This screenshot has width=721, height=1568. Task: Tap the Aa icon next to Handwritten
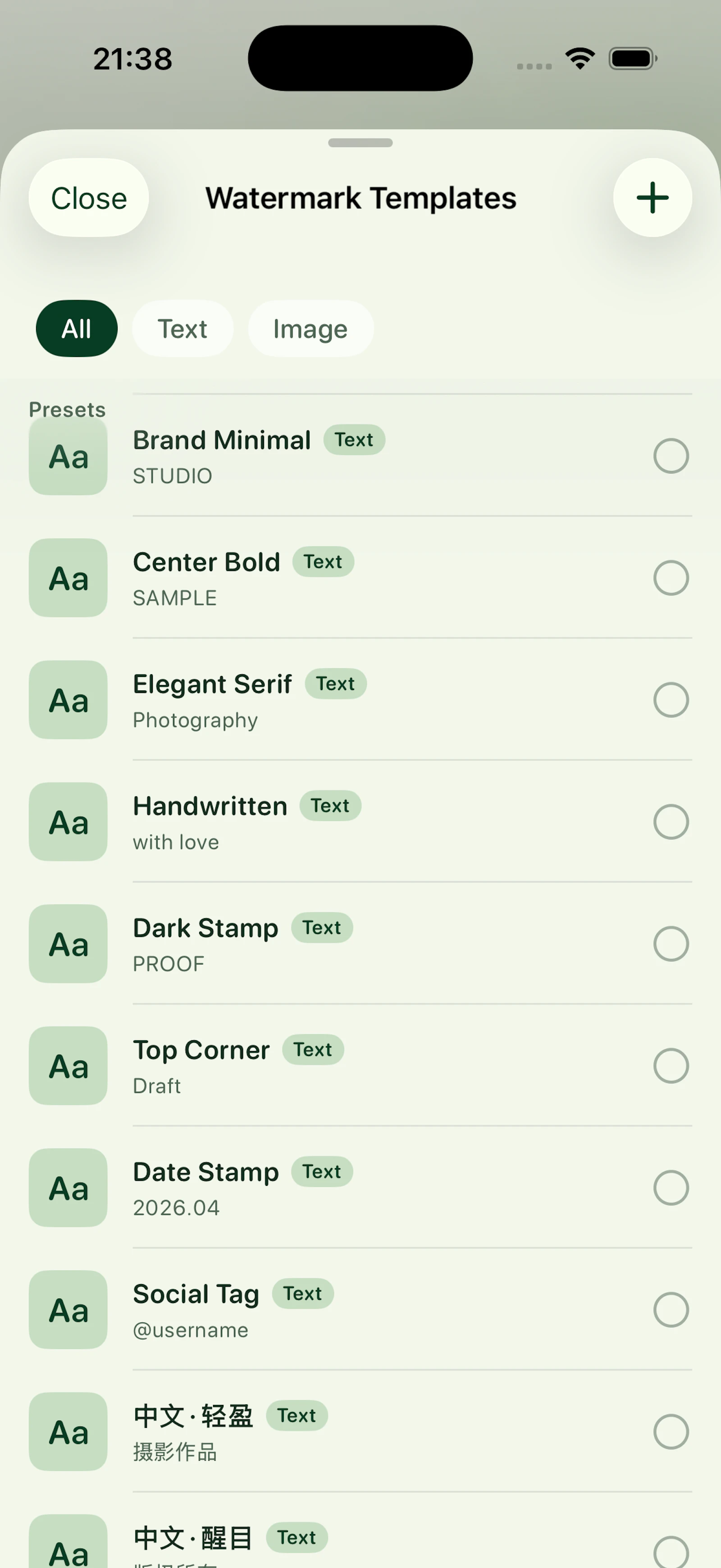(68, 822)
